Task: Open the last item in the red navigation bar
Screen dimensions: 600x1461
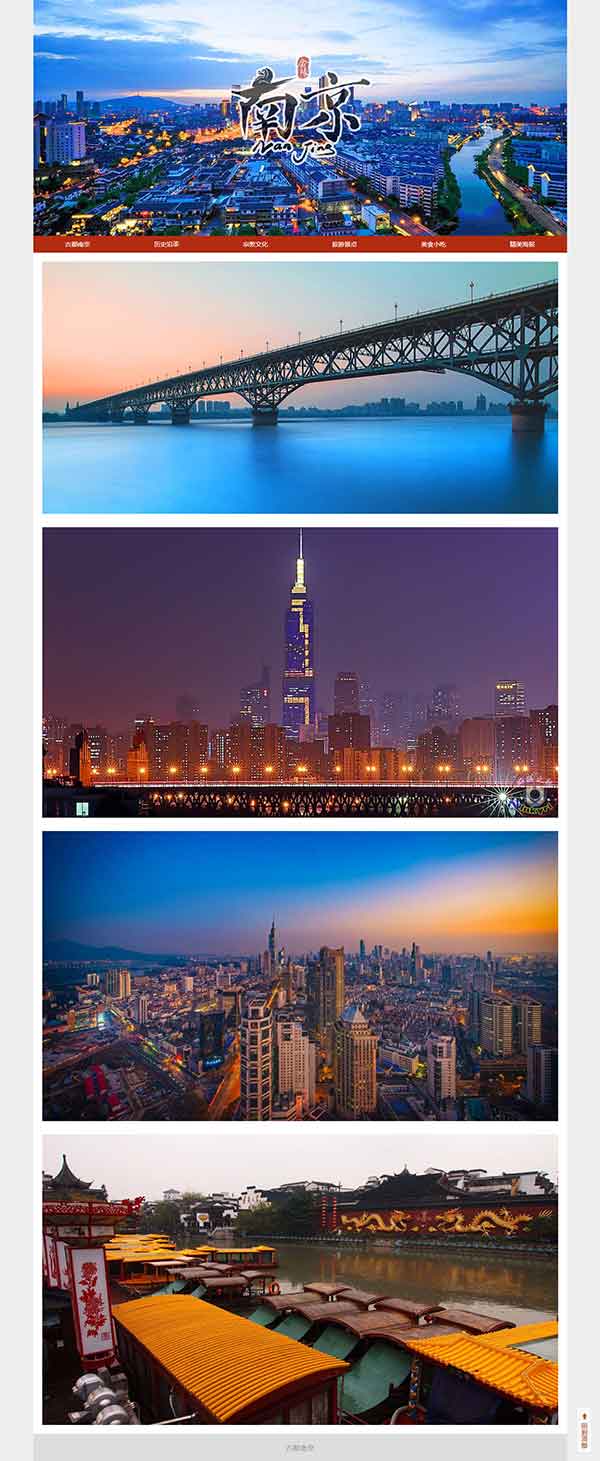Action: tap(522, 244)
